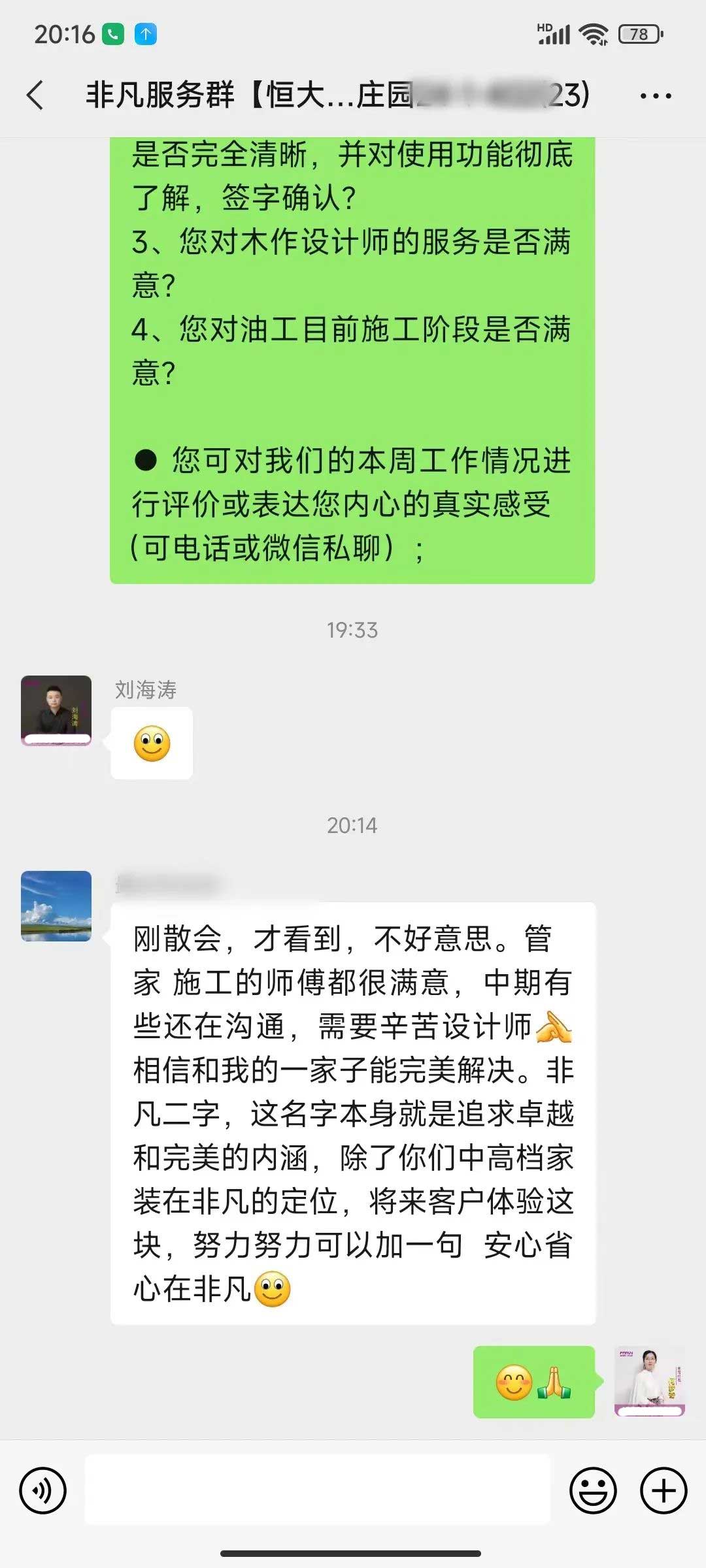Screen dimensions: 706x1568
Task: Open the blue sky avatar profile
Action: [56, 906]
